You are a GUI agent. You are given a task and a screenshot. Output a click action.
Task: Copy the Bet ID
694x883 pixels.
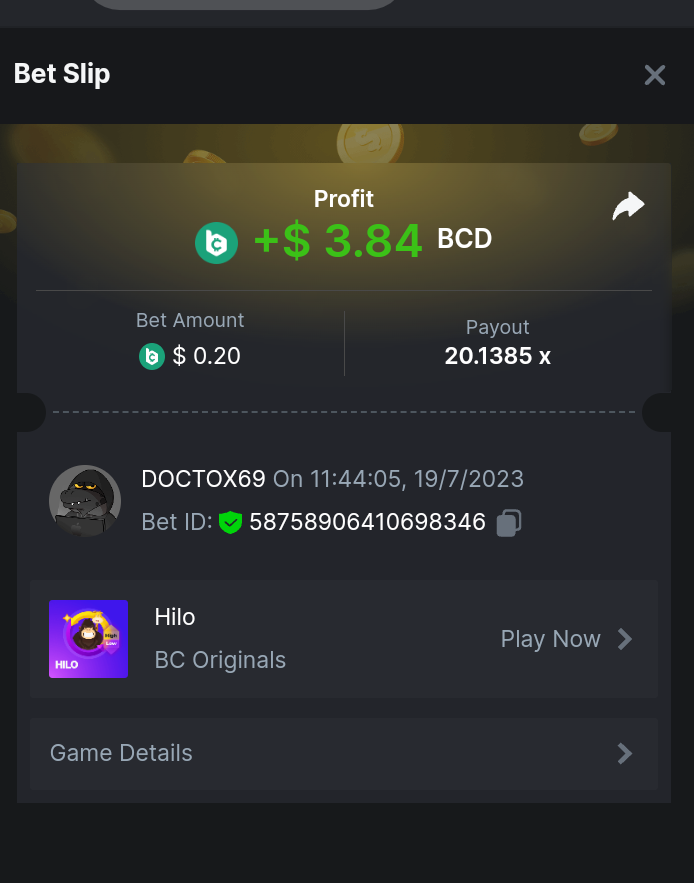point(509,523)
